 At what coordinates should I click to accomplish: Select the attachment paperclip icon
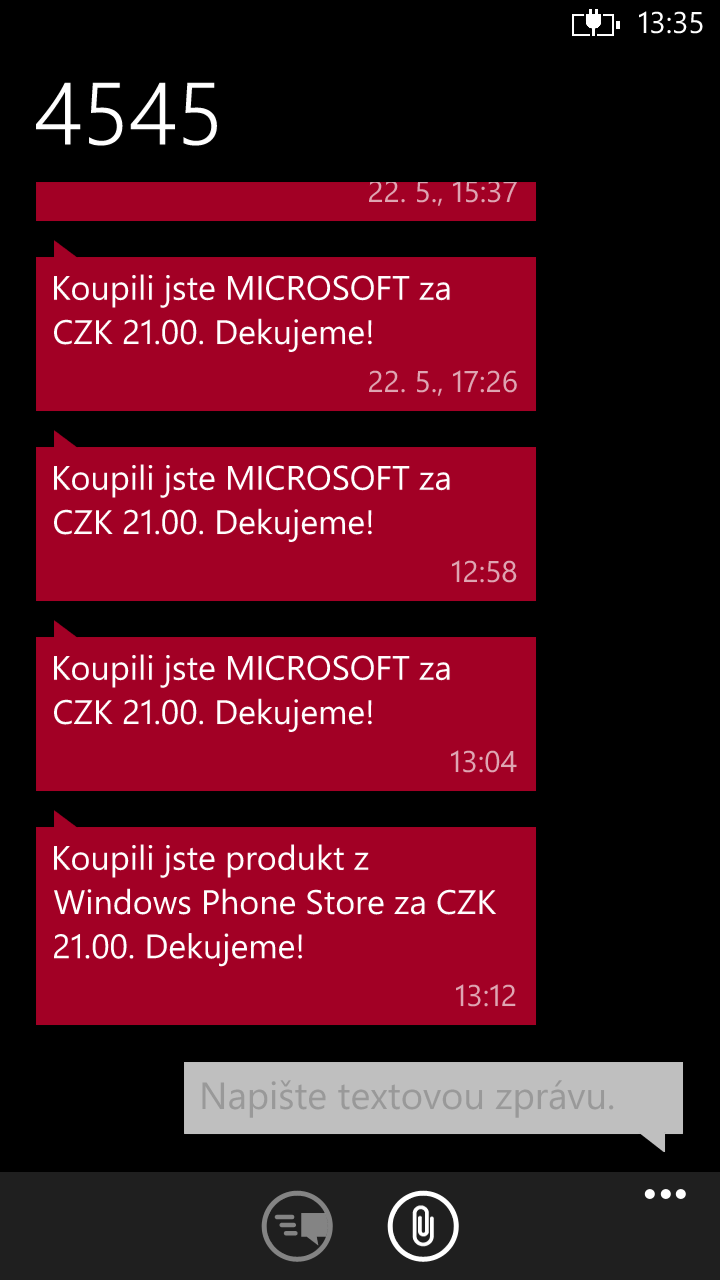click(423, 1225)
